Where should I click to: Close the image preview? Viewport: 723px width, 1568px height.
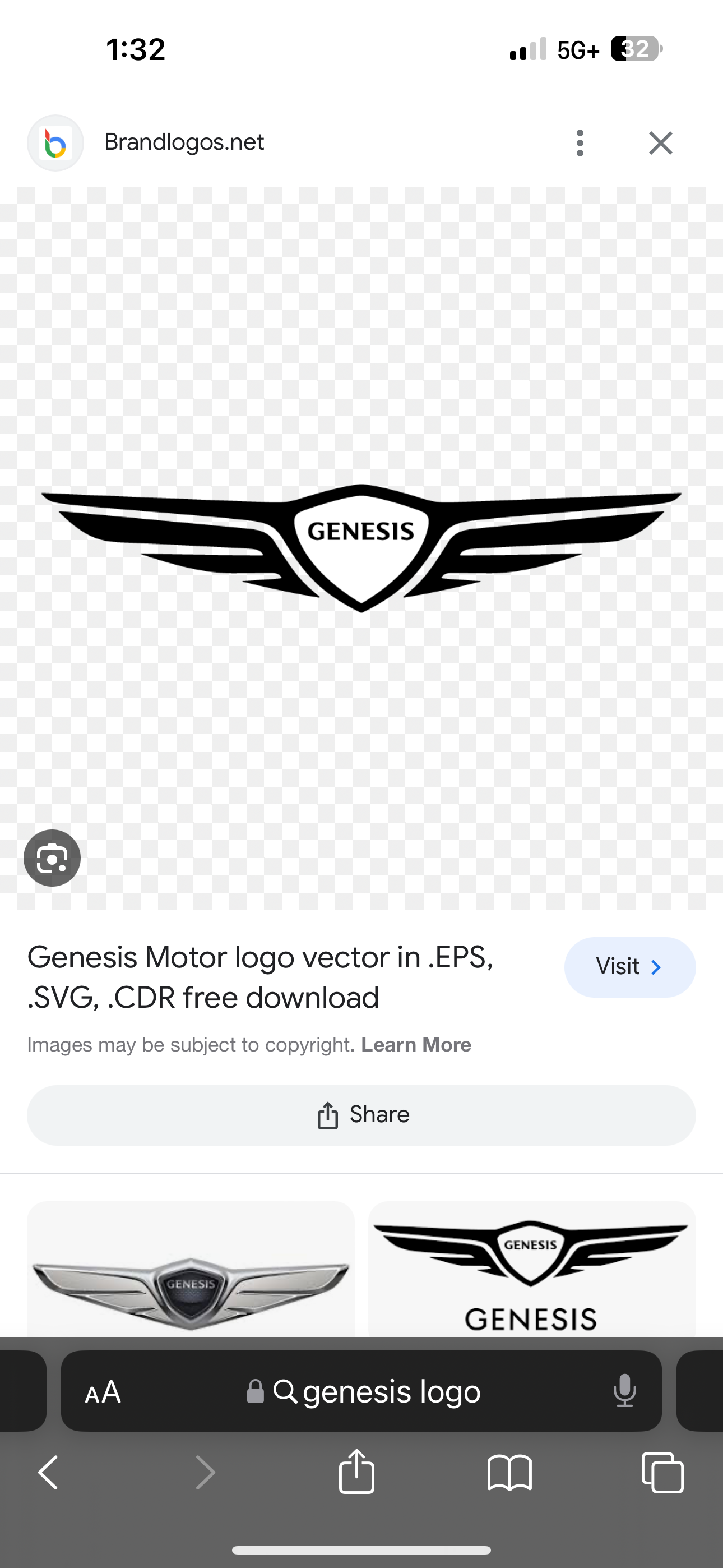tap(660, 143)
